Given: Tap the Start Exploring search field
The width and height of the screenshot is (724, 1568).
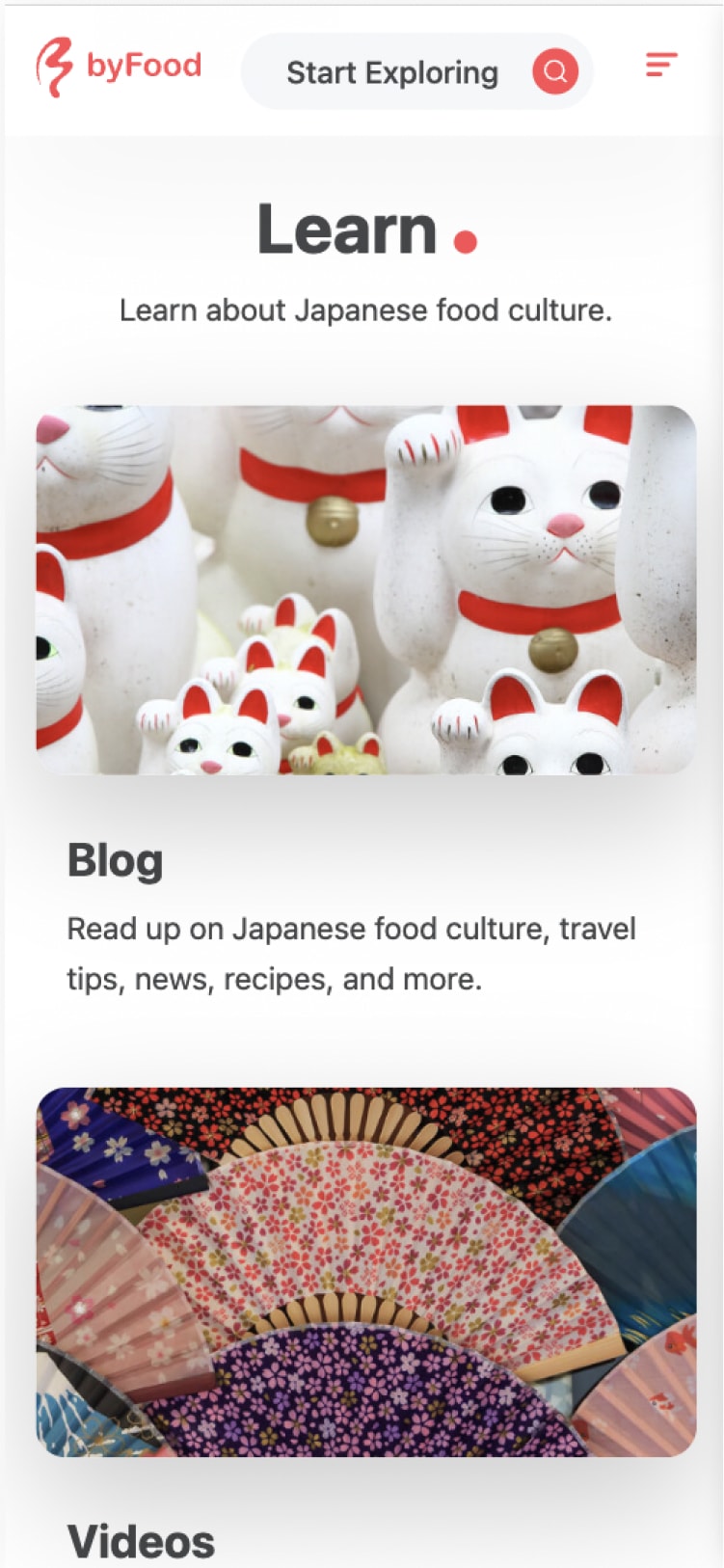Looking at the screenshot, I should pos(391,72).
